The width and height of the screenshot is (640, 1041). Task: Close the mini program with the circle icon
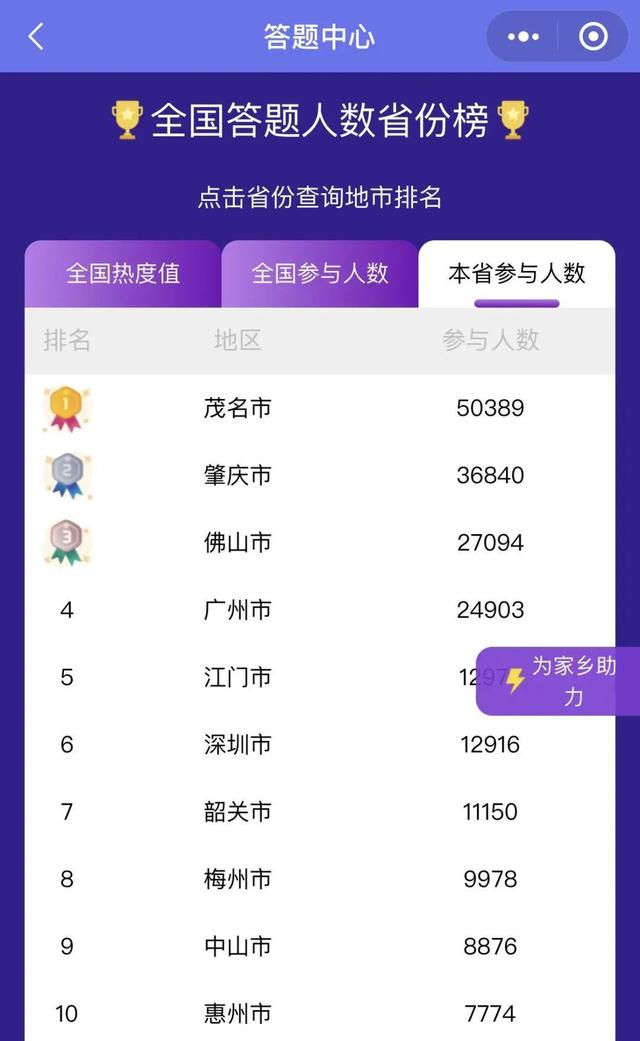coord(593,37)
